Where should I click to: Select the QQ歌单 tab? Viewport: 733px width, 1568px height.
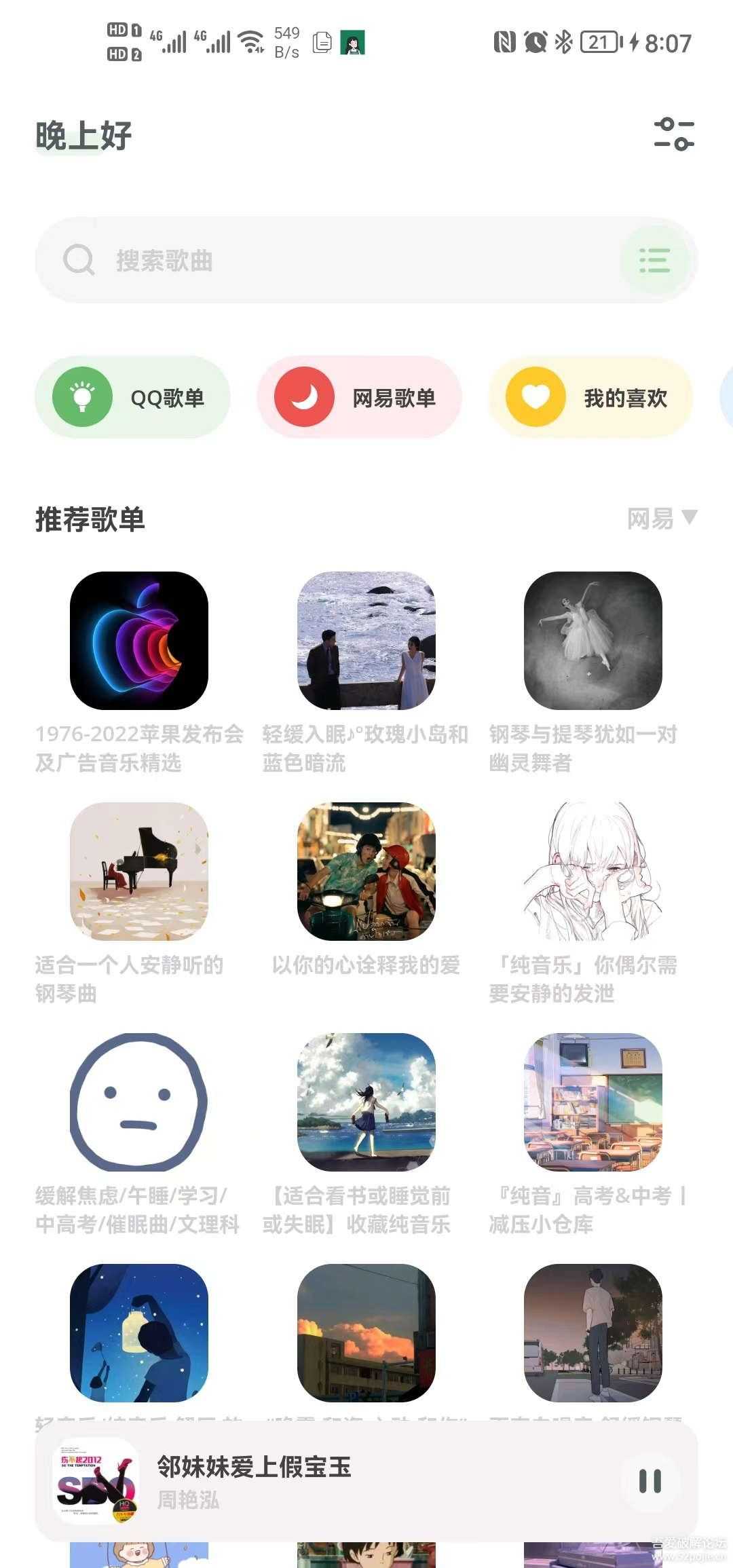point(132,398)
